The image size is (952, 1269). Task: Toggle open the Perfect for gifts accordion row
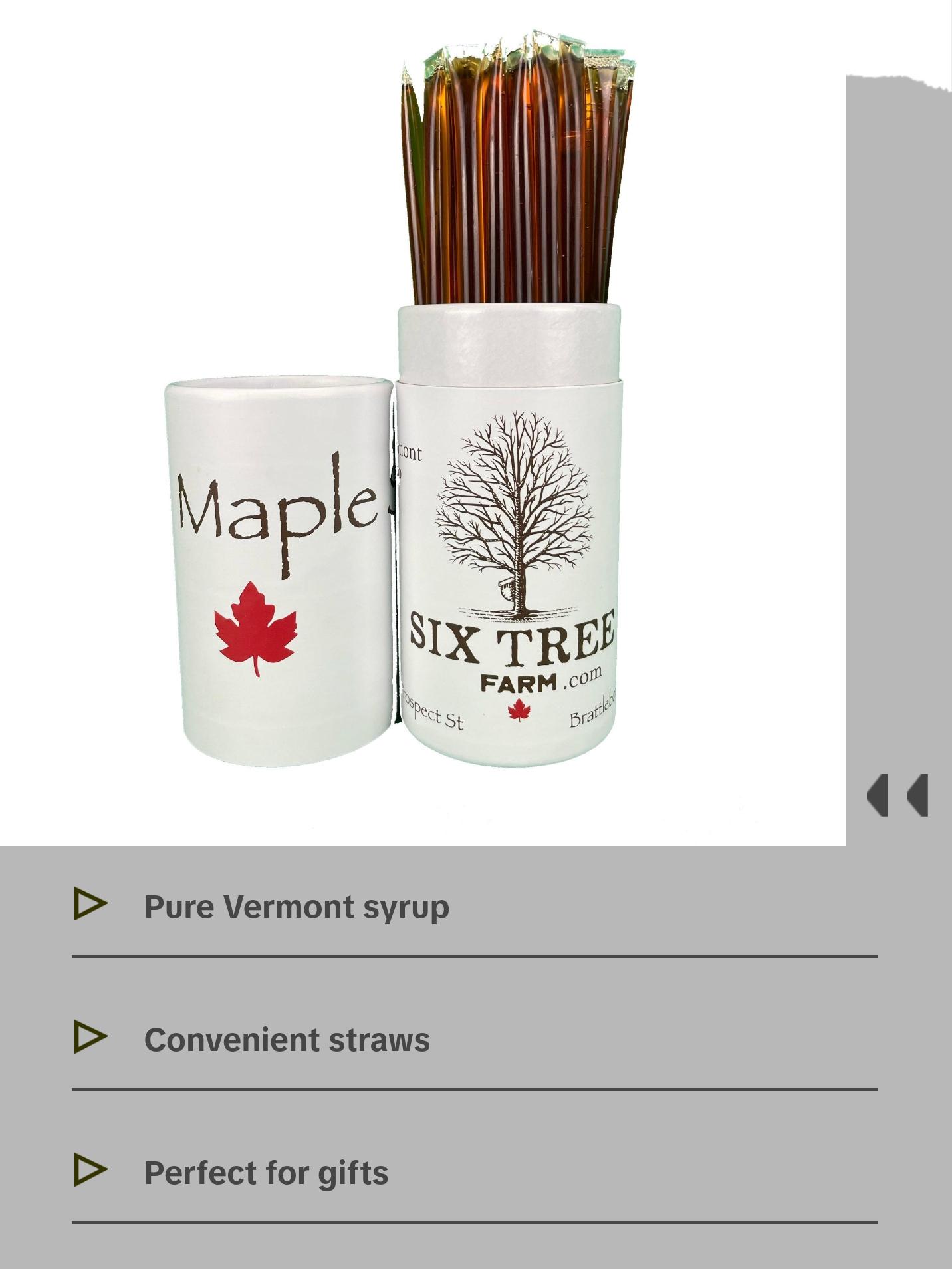pyautogui.click(x=266, y=1171)
